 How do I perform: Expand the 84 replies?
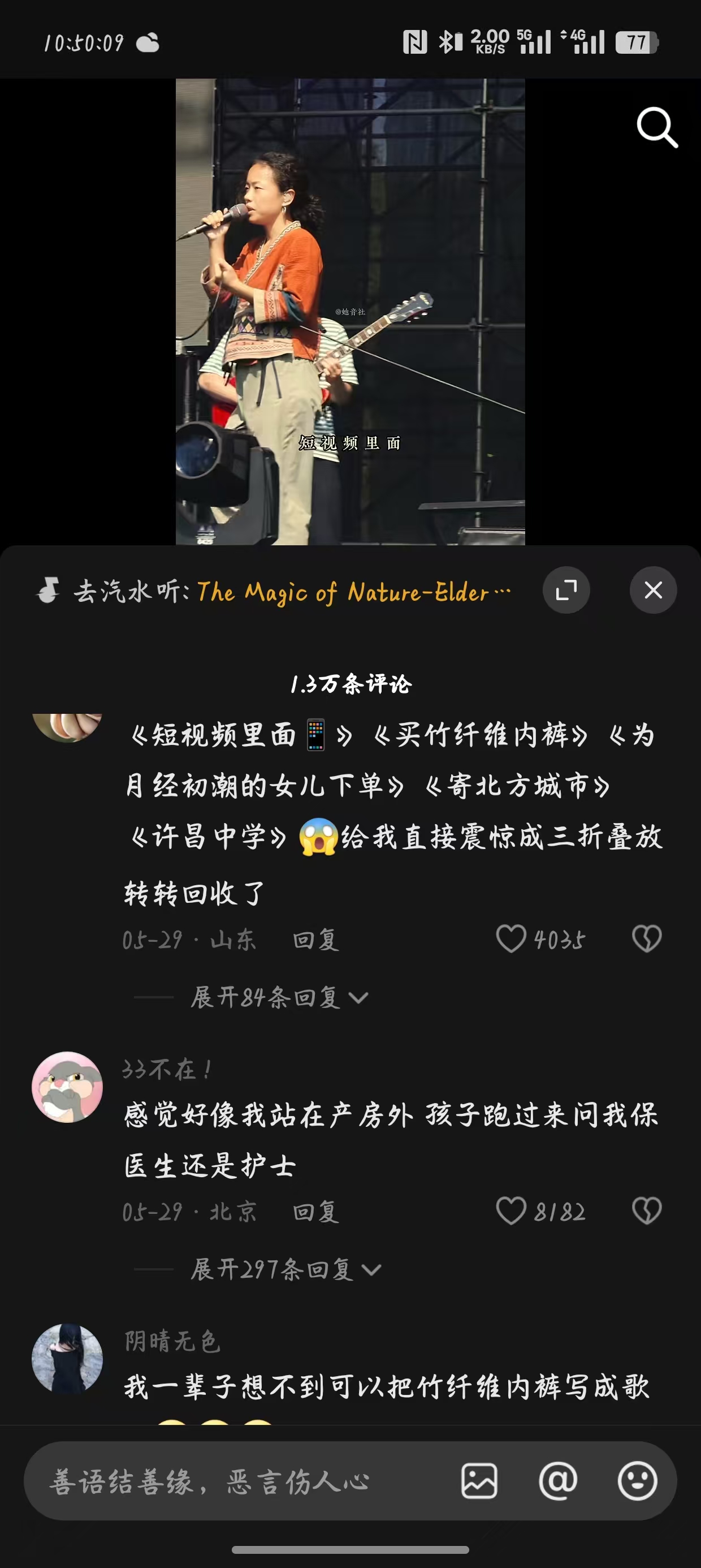click(x=279, y=997)
